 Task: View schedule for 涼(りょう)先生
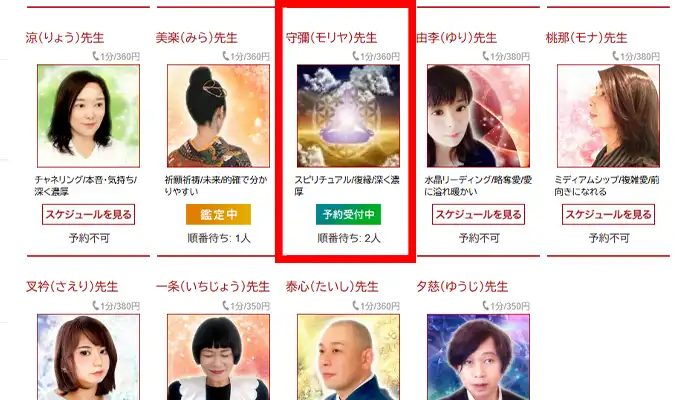point(88,214)
